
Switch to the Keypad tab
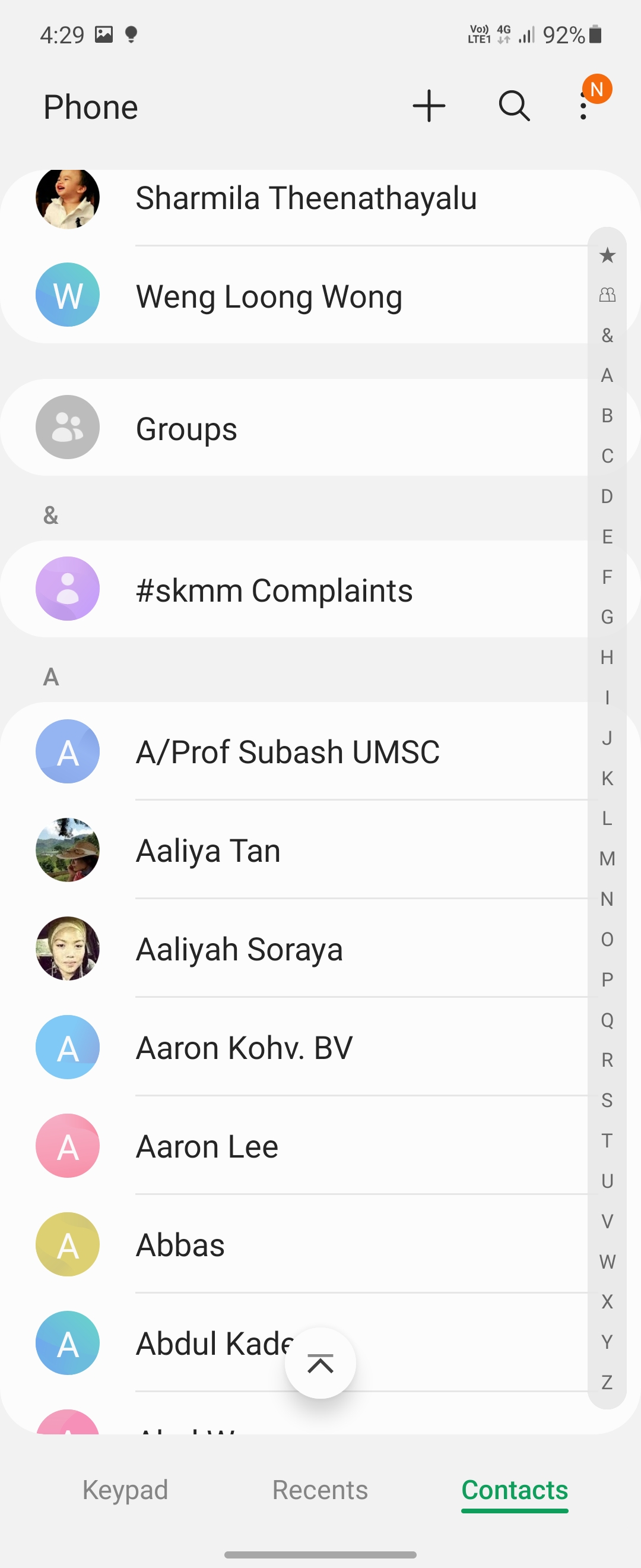(x=125, y=1490)
